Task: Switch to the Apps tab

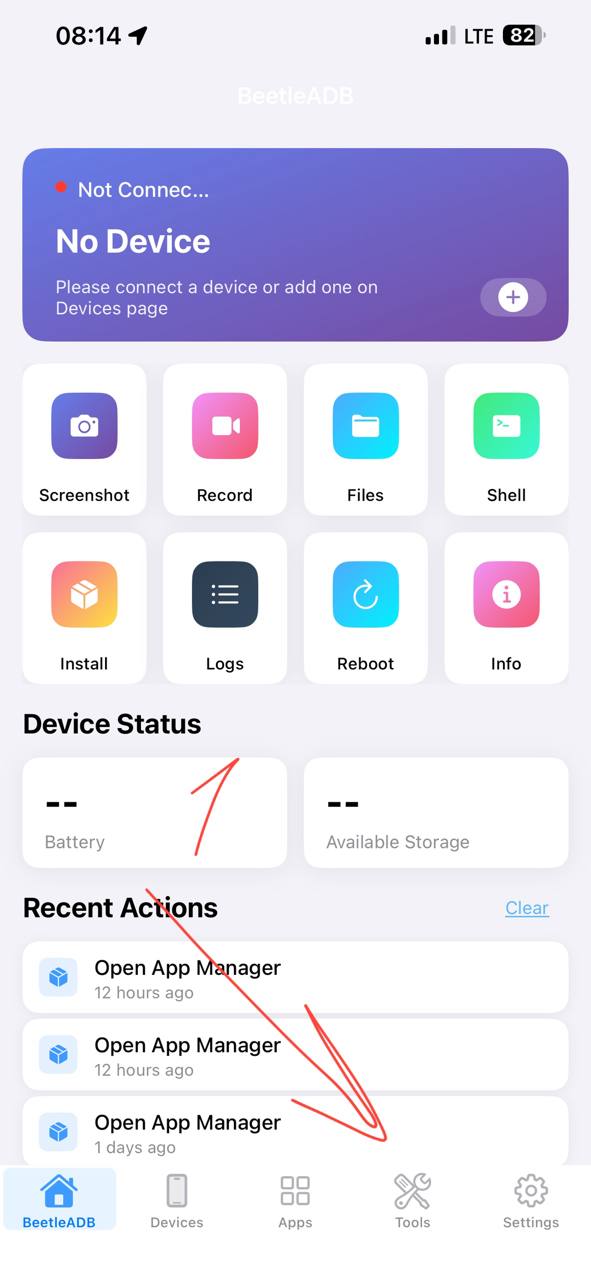Action: [295, 1200]
